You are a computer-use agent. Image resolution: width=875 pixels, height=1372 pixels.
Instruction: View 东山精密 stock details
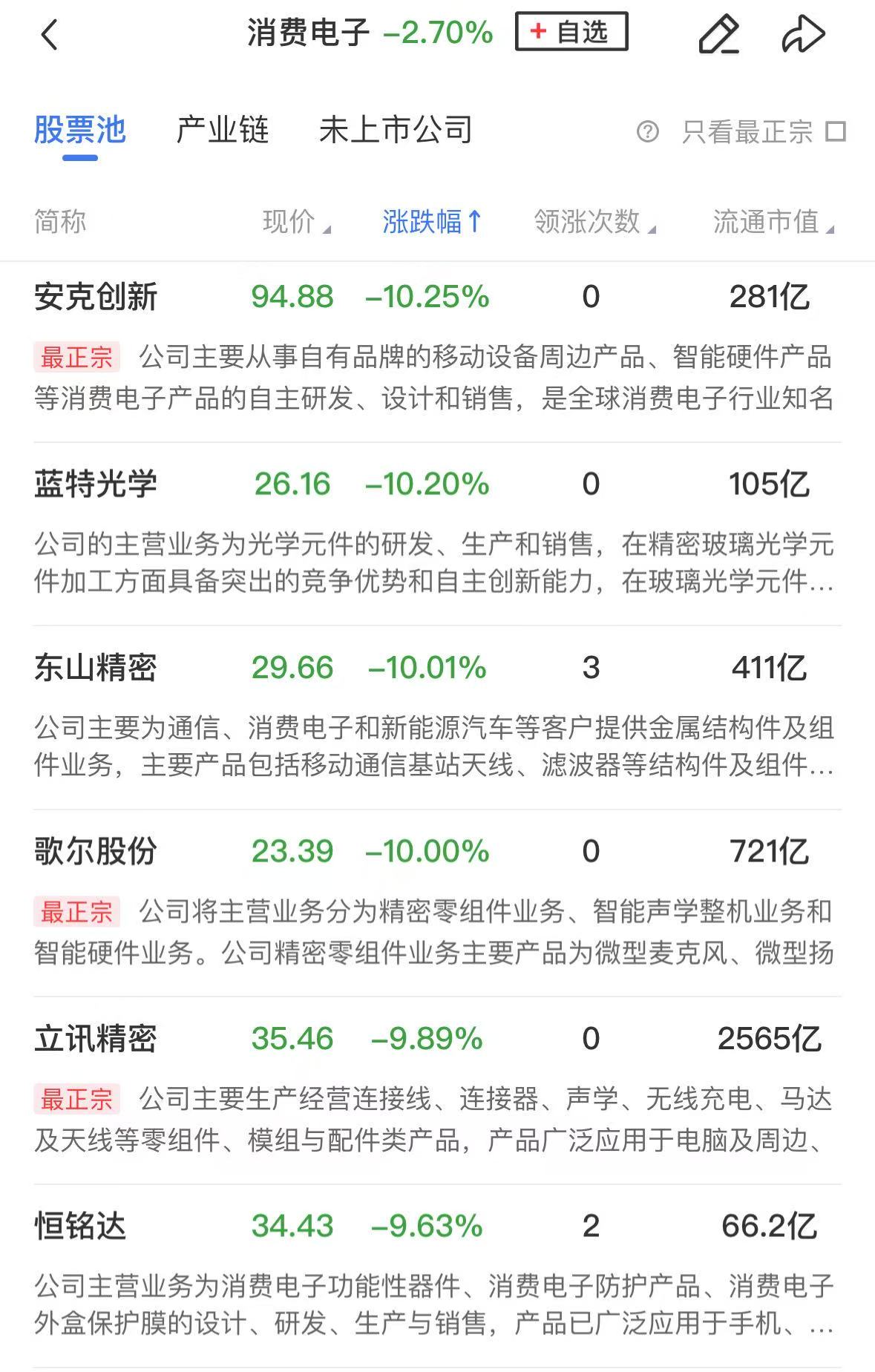(96, 668)
